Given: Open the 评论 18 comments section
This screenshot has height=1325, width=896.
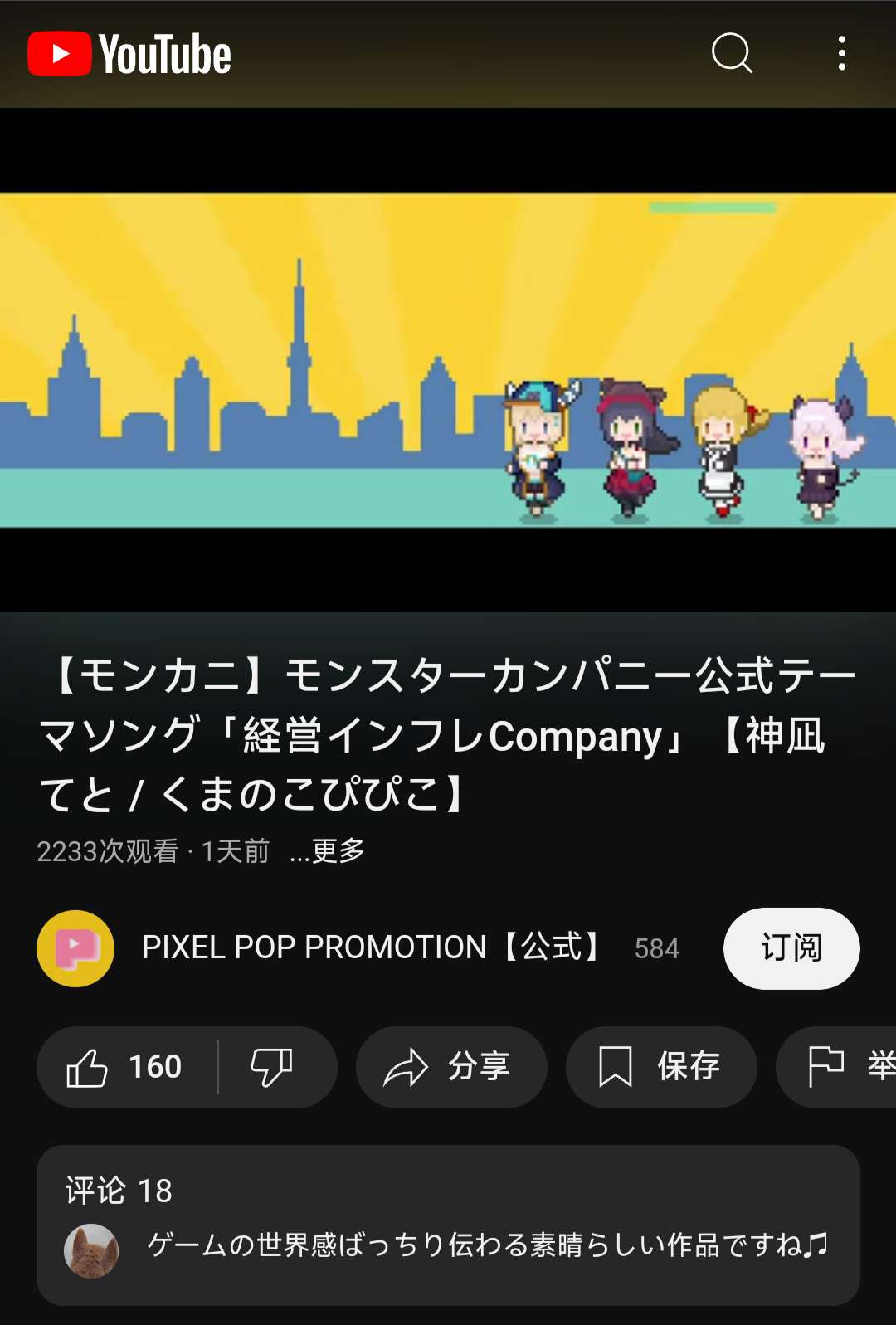Looking at the screenshot, I should 448,1225.
